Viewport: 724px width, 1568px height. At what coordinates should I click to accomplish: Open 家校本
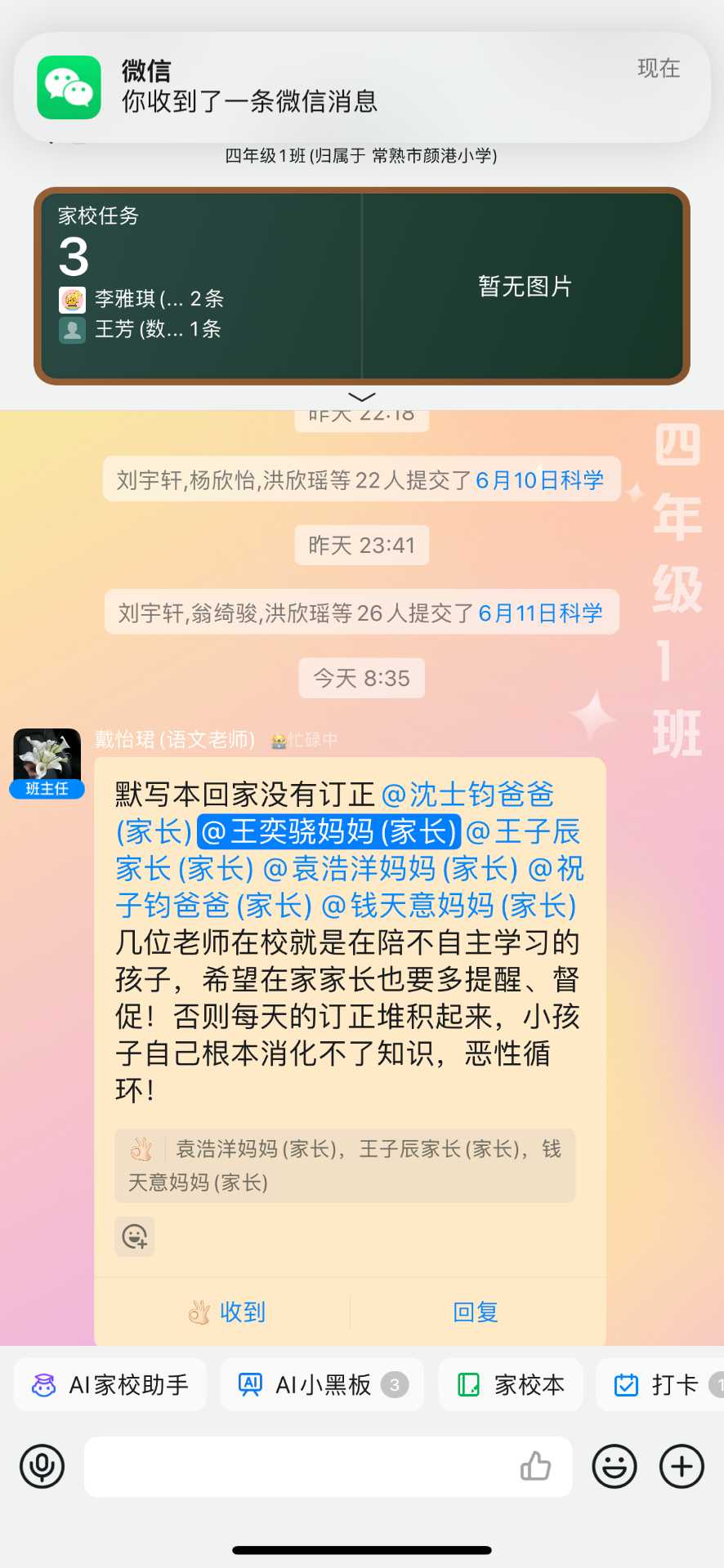[511, 1385]
